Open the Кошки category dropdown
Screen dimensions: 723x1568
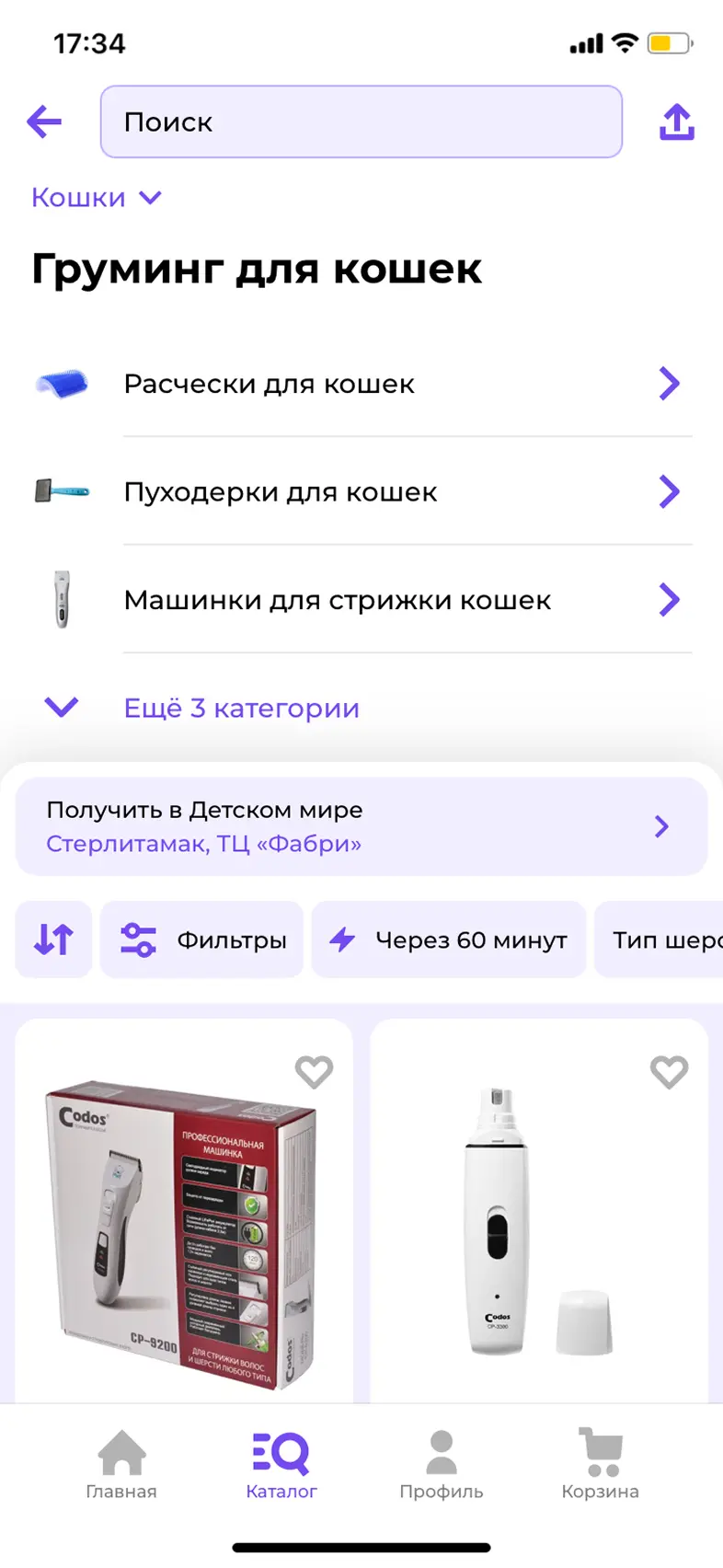pos(96,198)
